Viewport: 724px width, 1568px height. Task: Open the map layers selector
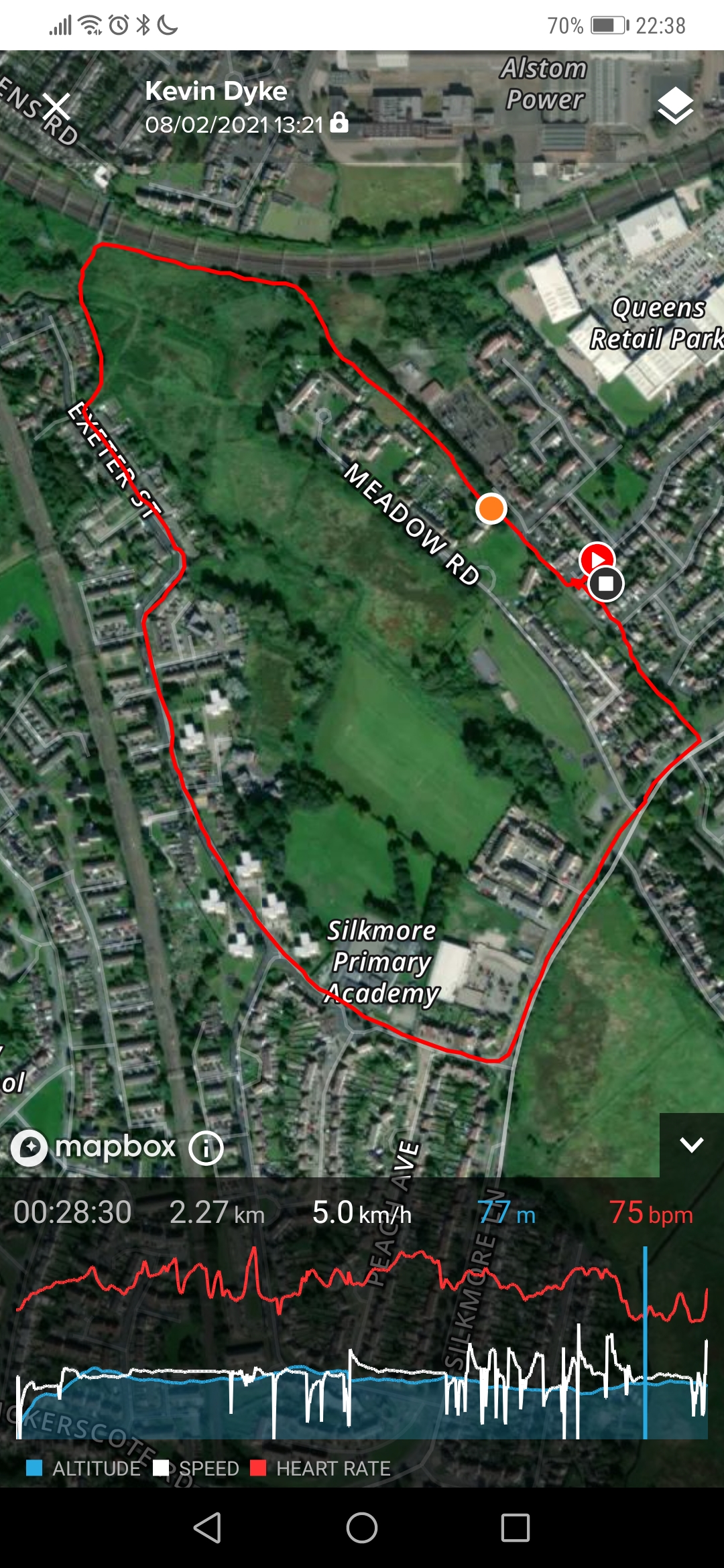(x=675, y=106)
